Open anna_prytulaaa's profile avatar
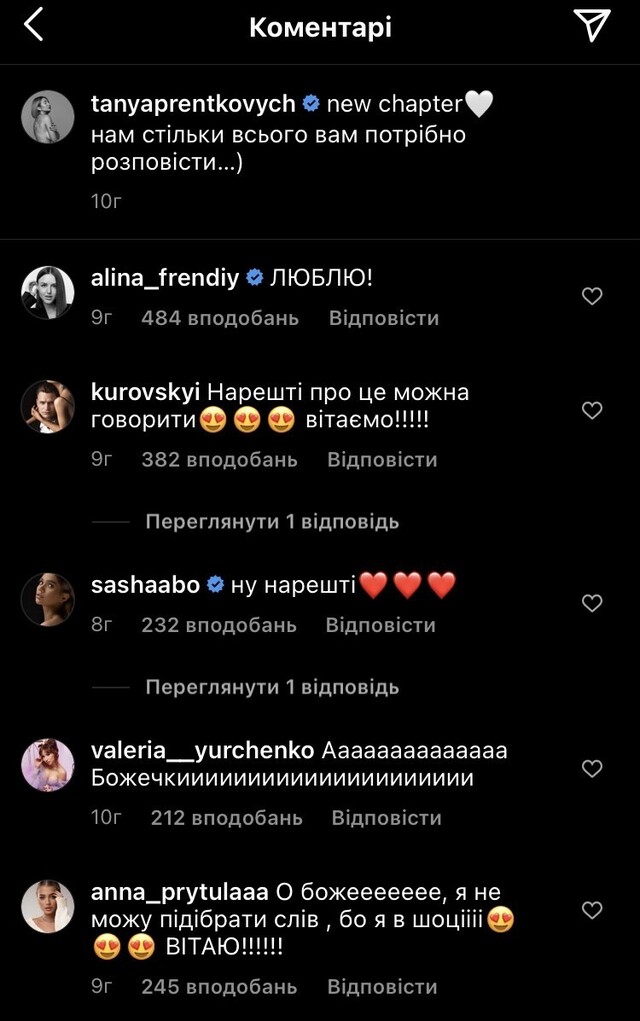The height and width of the screenshot is (1021, 640). (x=48, y=906)
